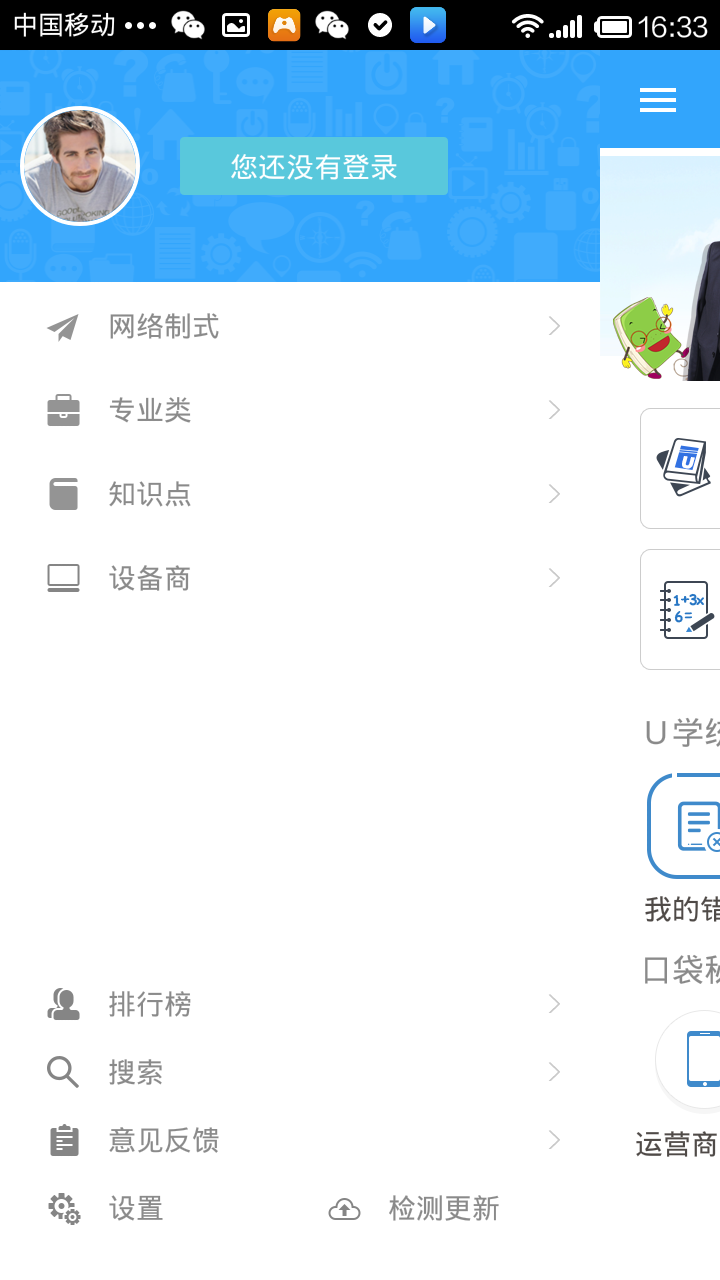This screenshot has width=720, height=1280.
Task: Click the 搜索 magnifier icon
Action: pos(62,1072)
